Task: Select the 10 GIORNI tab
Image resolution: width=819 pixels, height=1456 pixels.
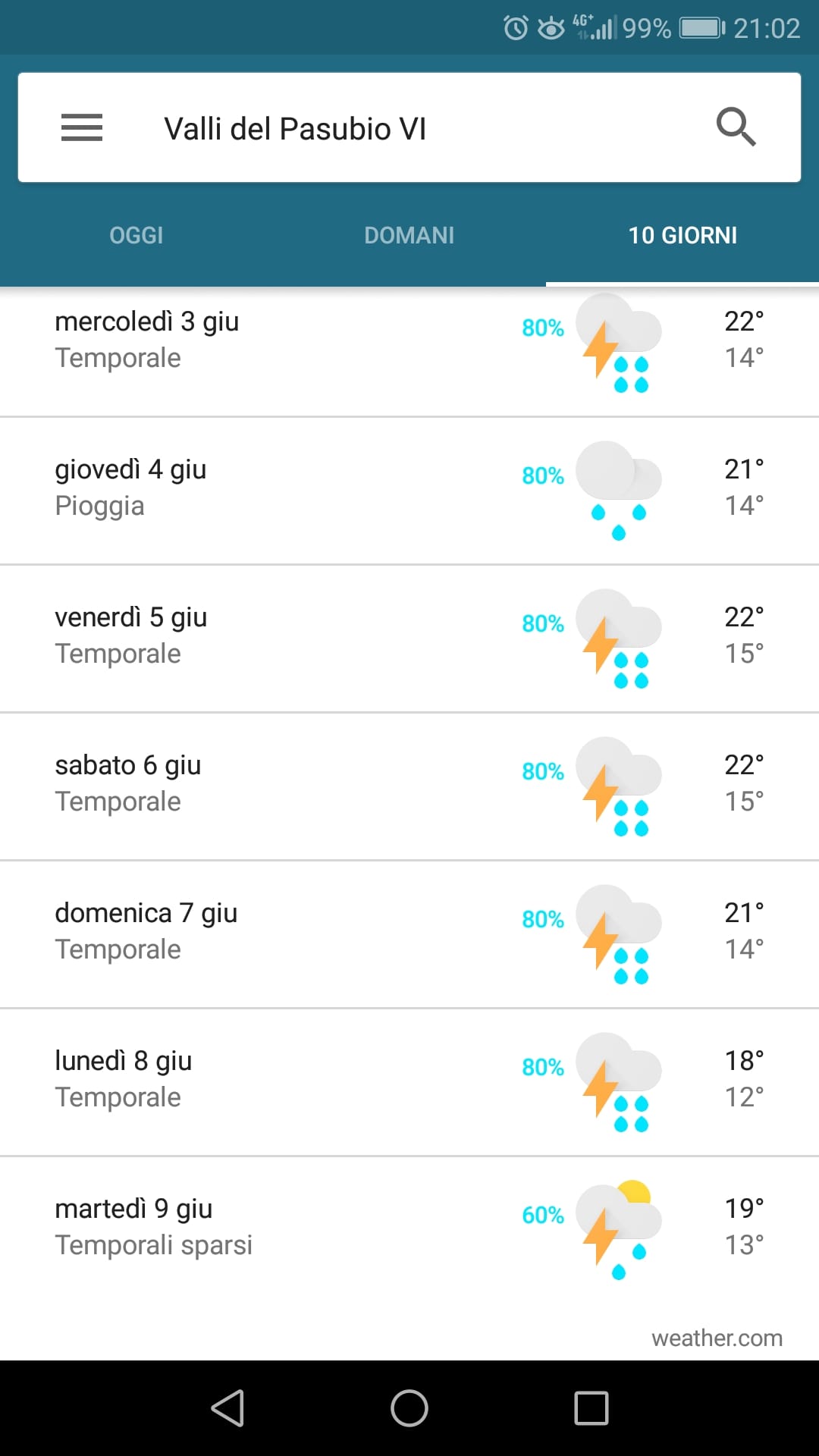Action: pyautogui.click(x=682, y=235)
